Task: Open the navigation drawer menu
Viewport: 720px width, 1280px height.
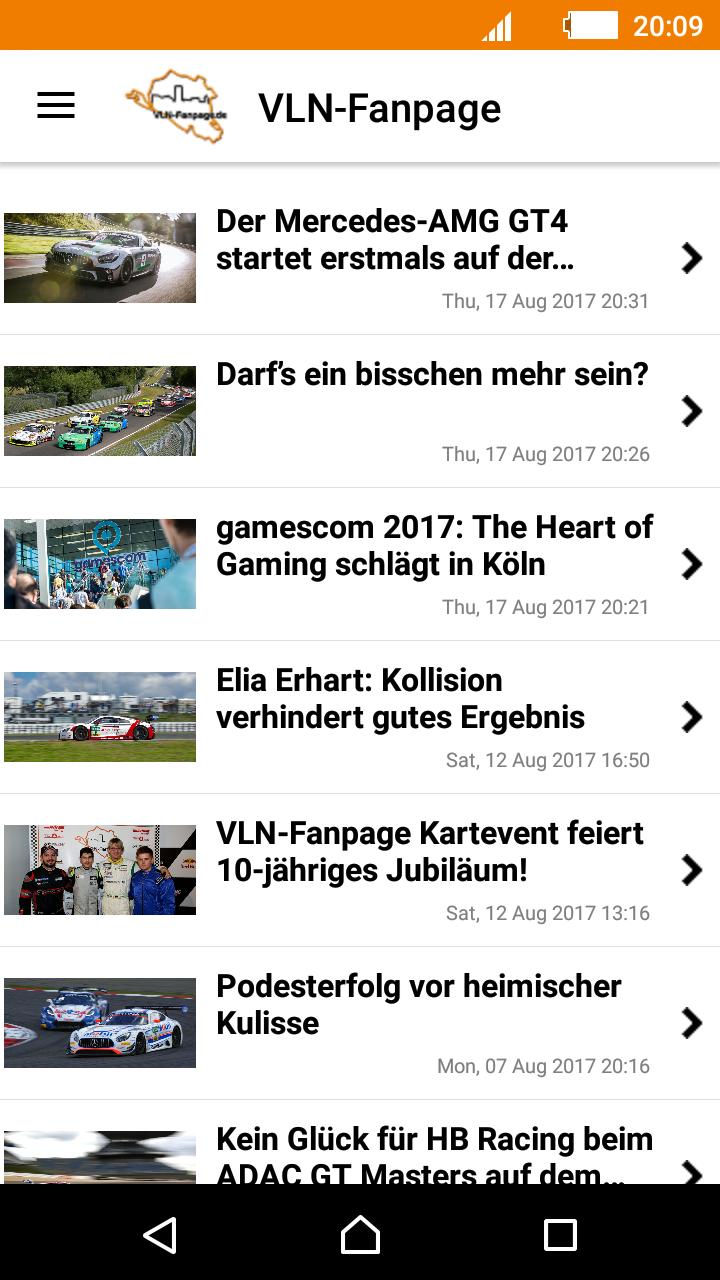Action: tap(55, 105)
